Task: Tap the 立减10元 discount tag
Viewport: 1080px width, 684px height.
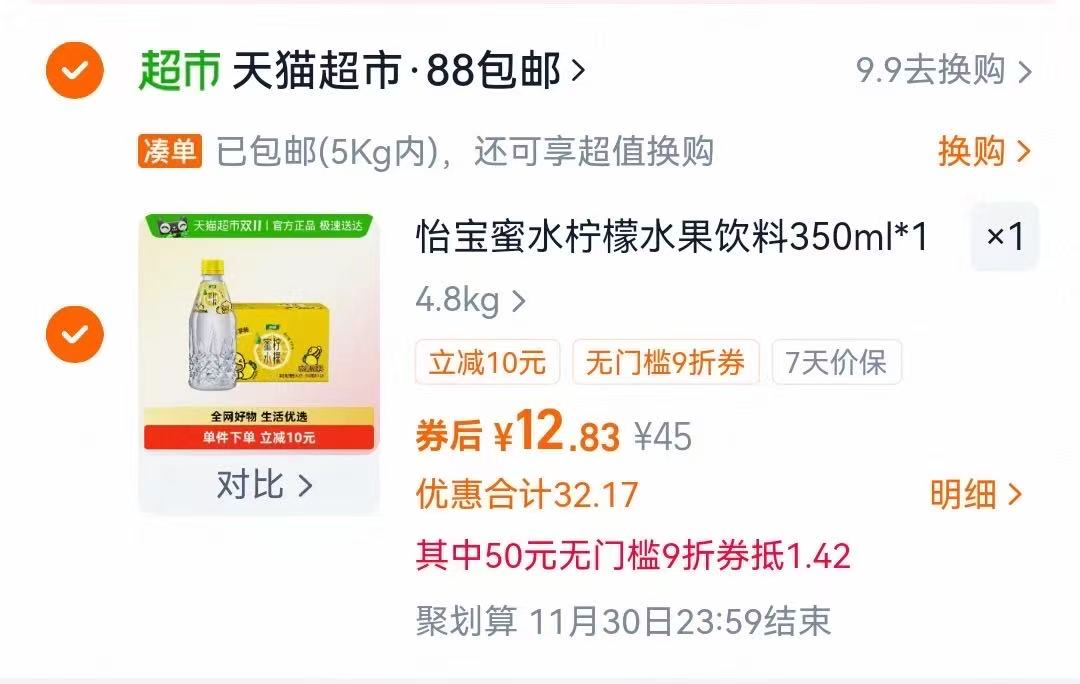Action: (x=487, y=363)
